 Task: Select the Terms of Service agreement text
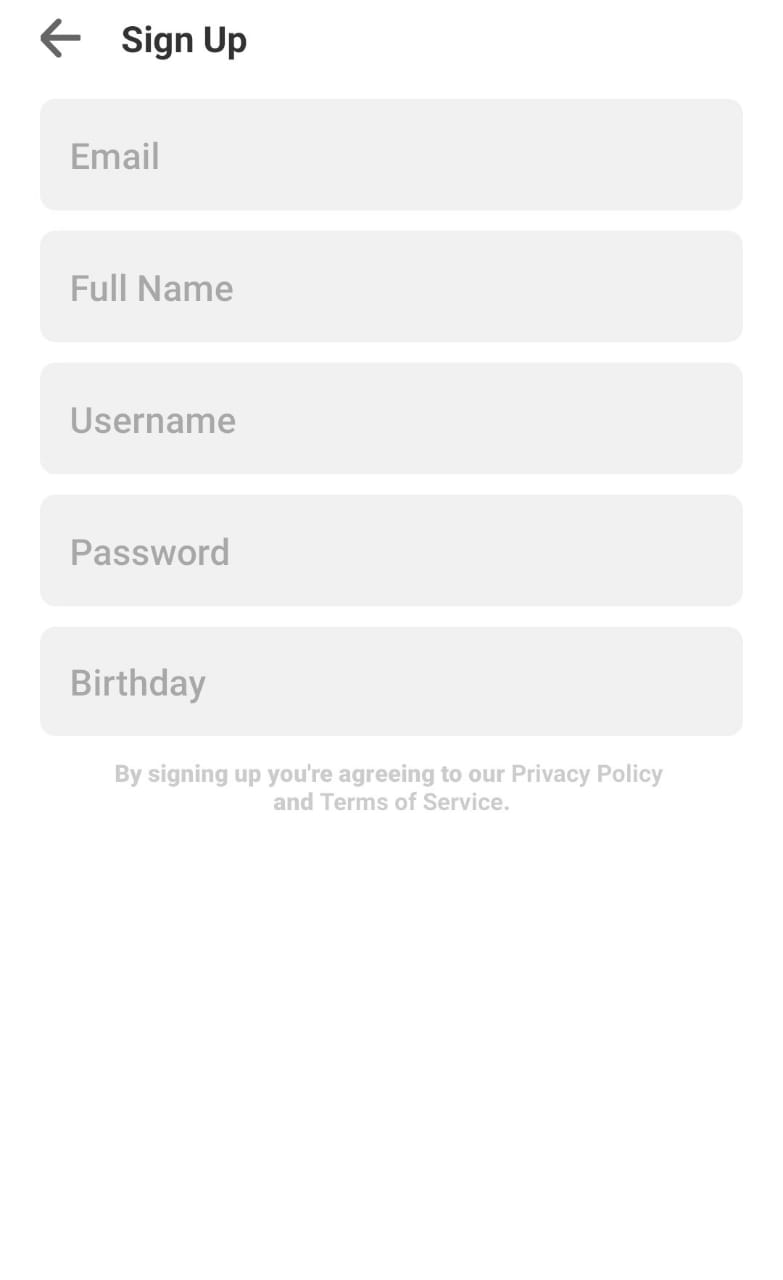(413, 801)
